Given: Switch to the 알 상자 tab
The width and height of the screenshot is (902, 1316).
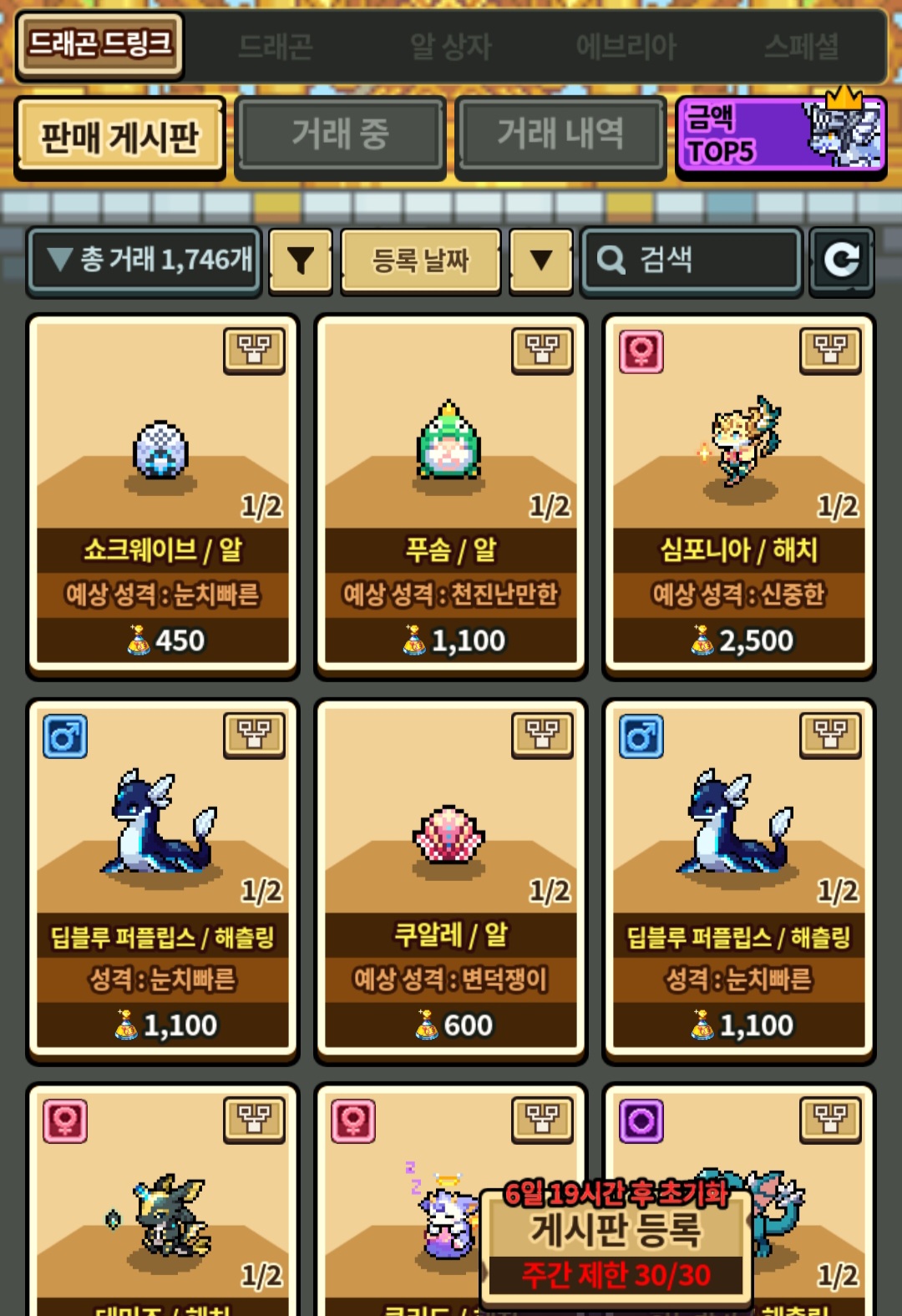Looking at the screenshot, I should [x=450, y=47].
